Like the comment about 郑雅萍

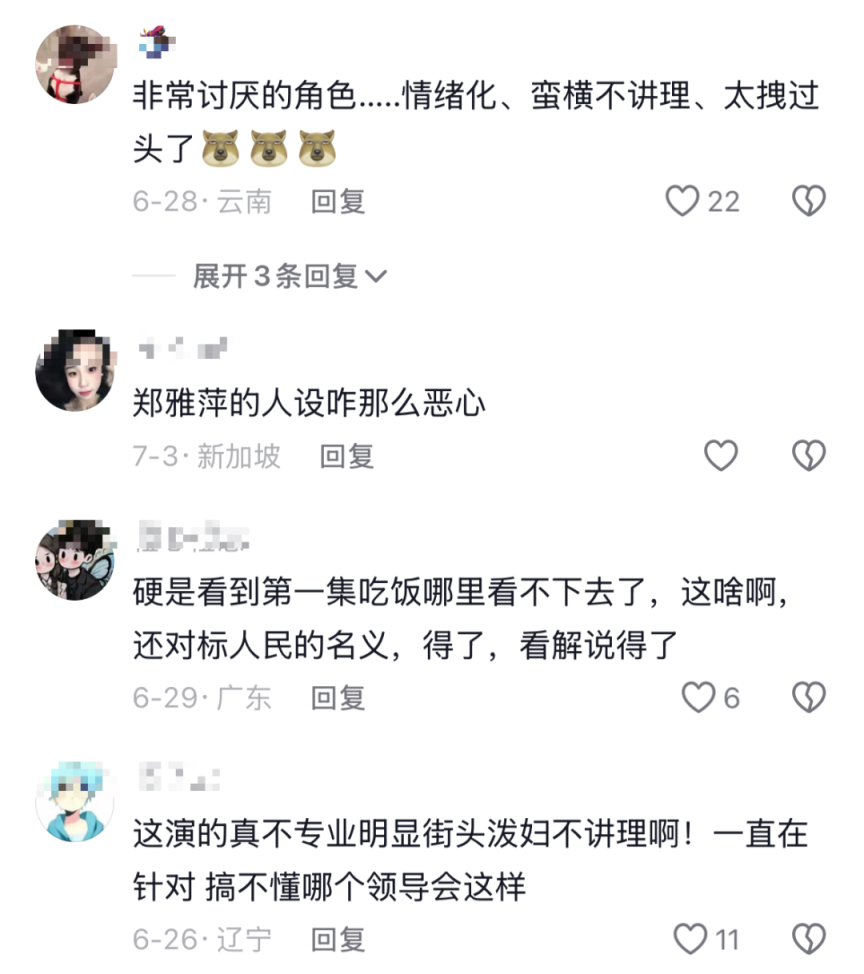pos(721,456)
